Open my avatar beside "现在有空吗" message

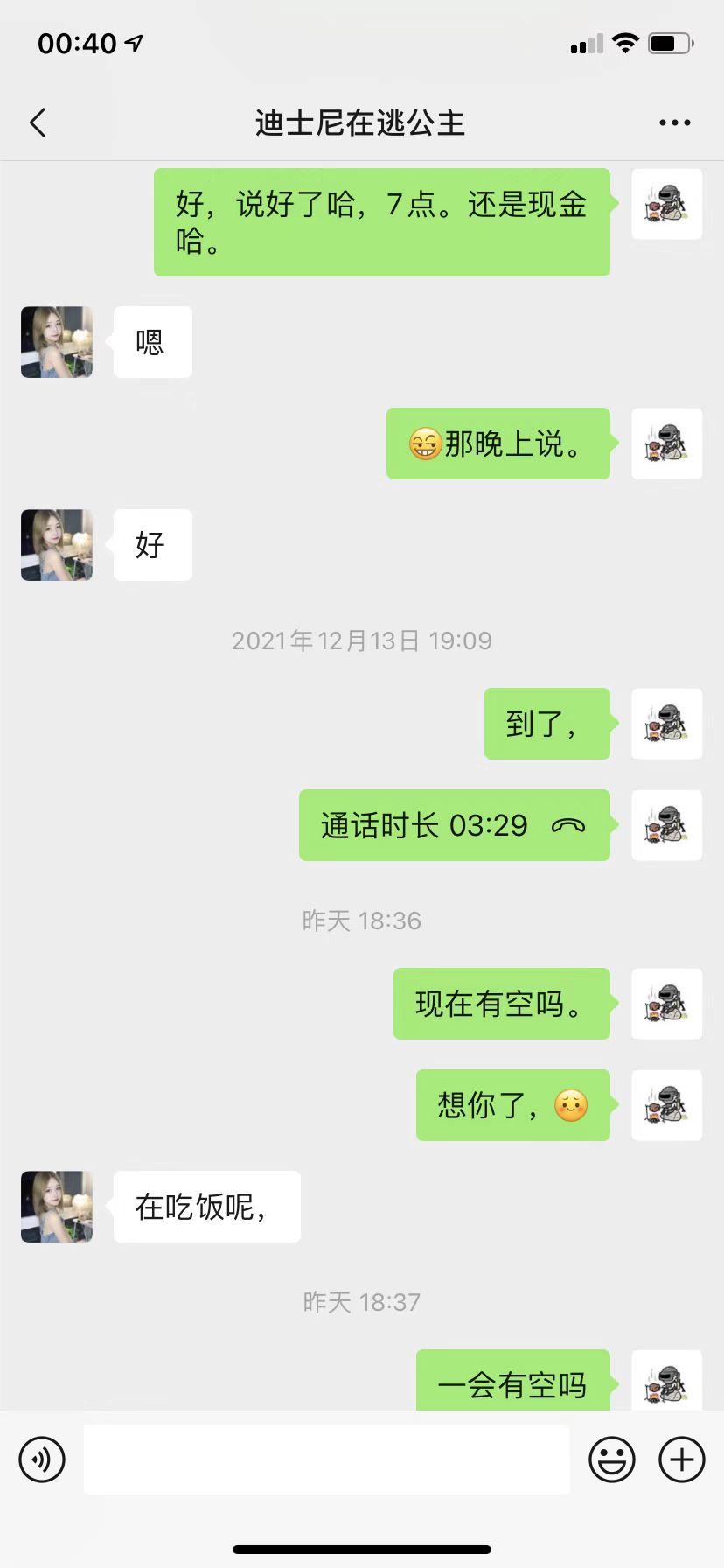click(x=666, y=1004)
